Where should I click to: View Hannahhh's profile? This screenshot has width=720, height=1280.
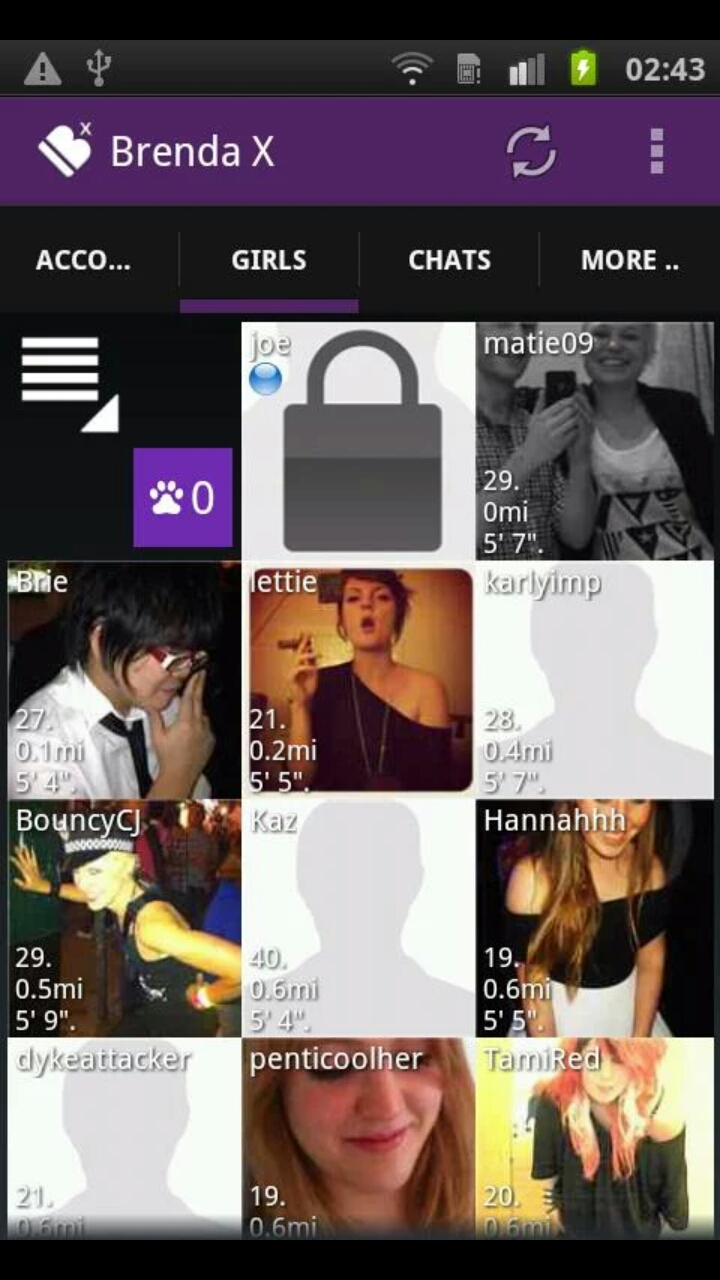[x=595, y=918]
